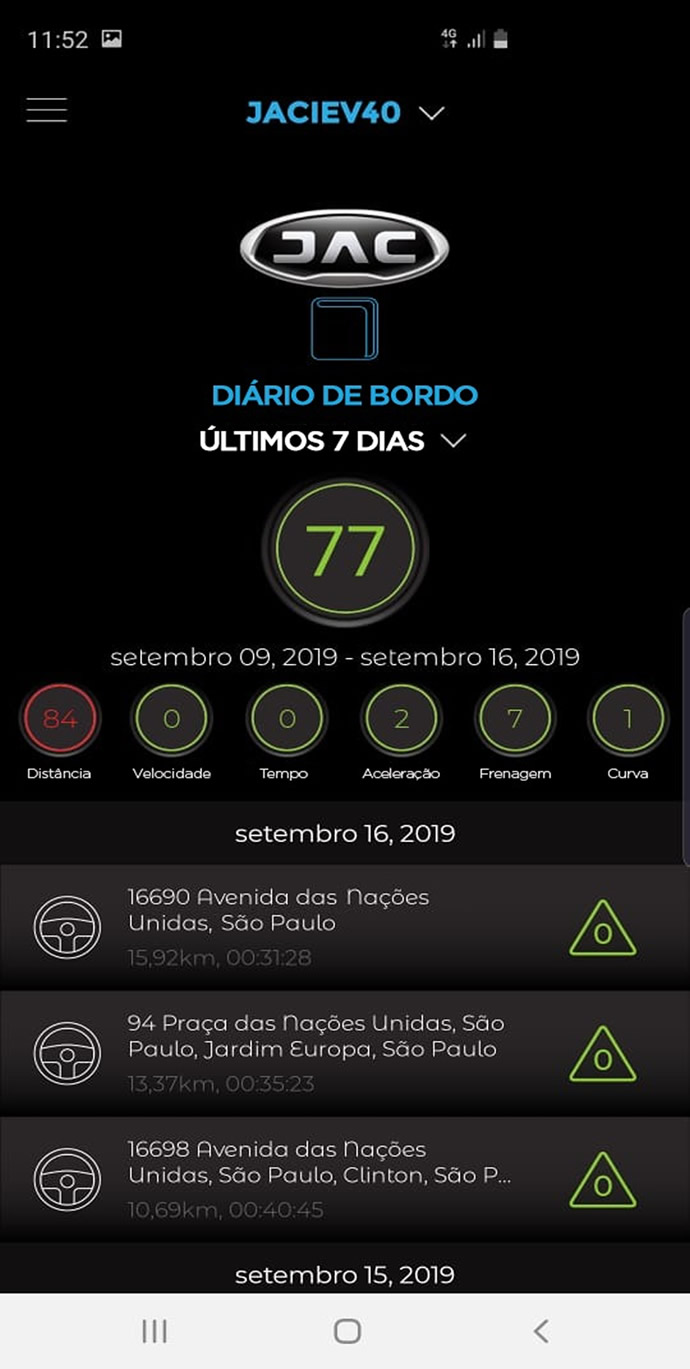The height and width of the screenshot is (1369, 690).
Task: Open trip to 16690 Avenida das Nações Unidas
Action: (x=345, y=927)
